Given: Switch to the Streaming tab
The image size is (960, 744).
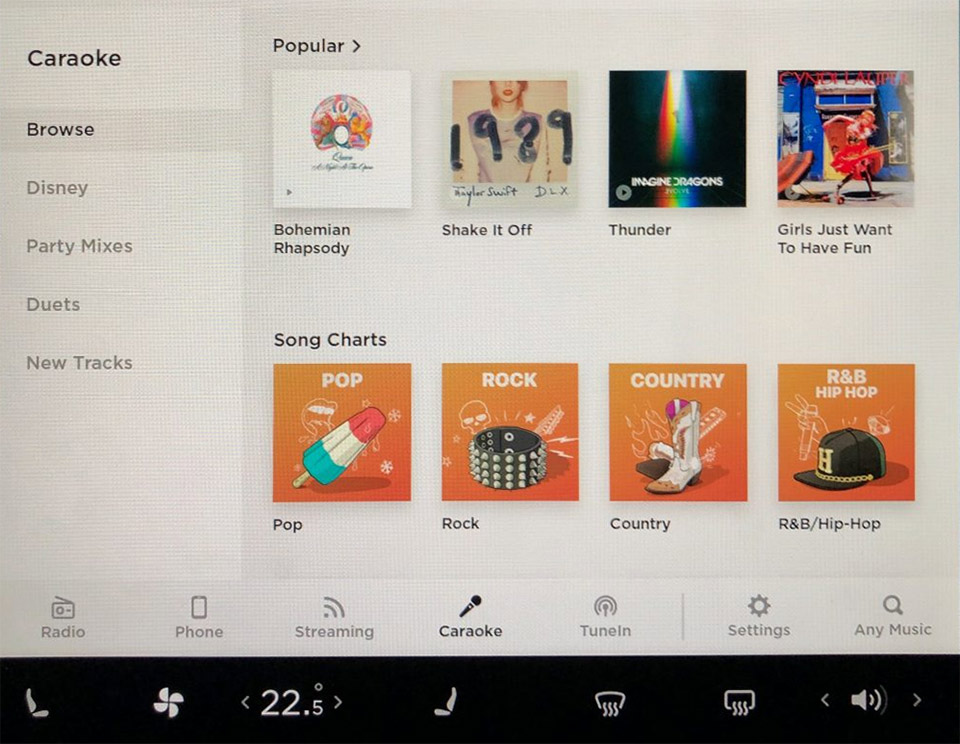Looking at the screenshot, I should coord(334,617).
